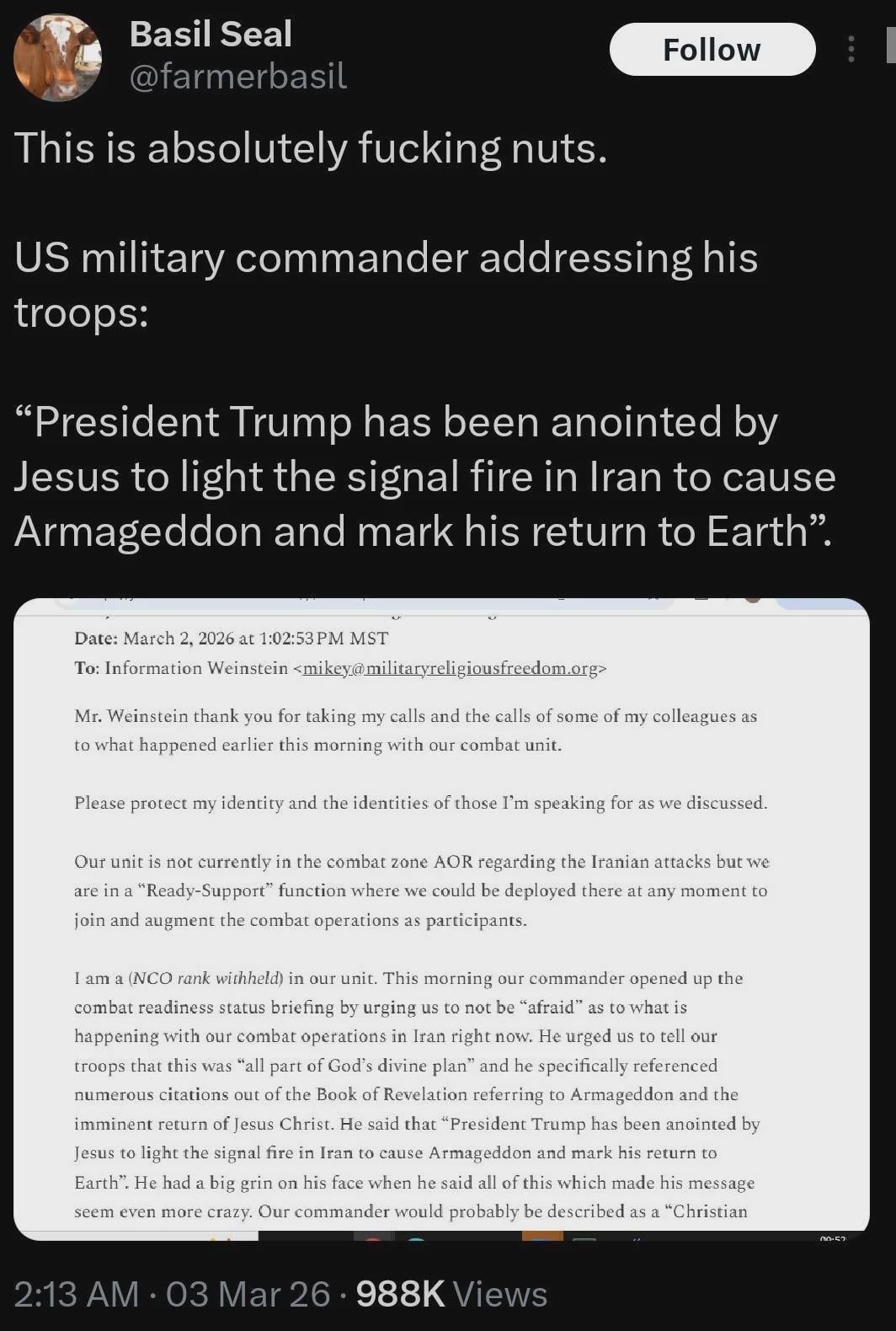The width and height of the screenshot is (896, 1331).
Task: Open the @farmerbasil profile handle
Action: (x=237, y=77)
